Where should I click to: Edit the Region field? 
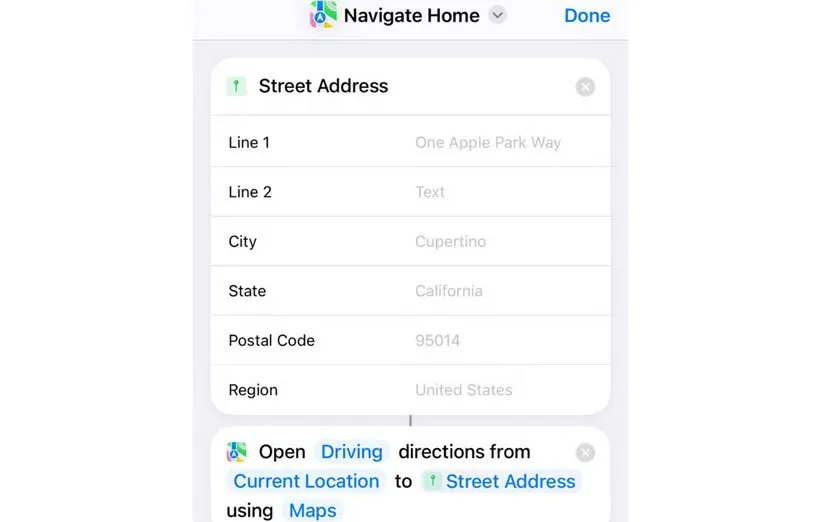pos(463,390)
